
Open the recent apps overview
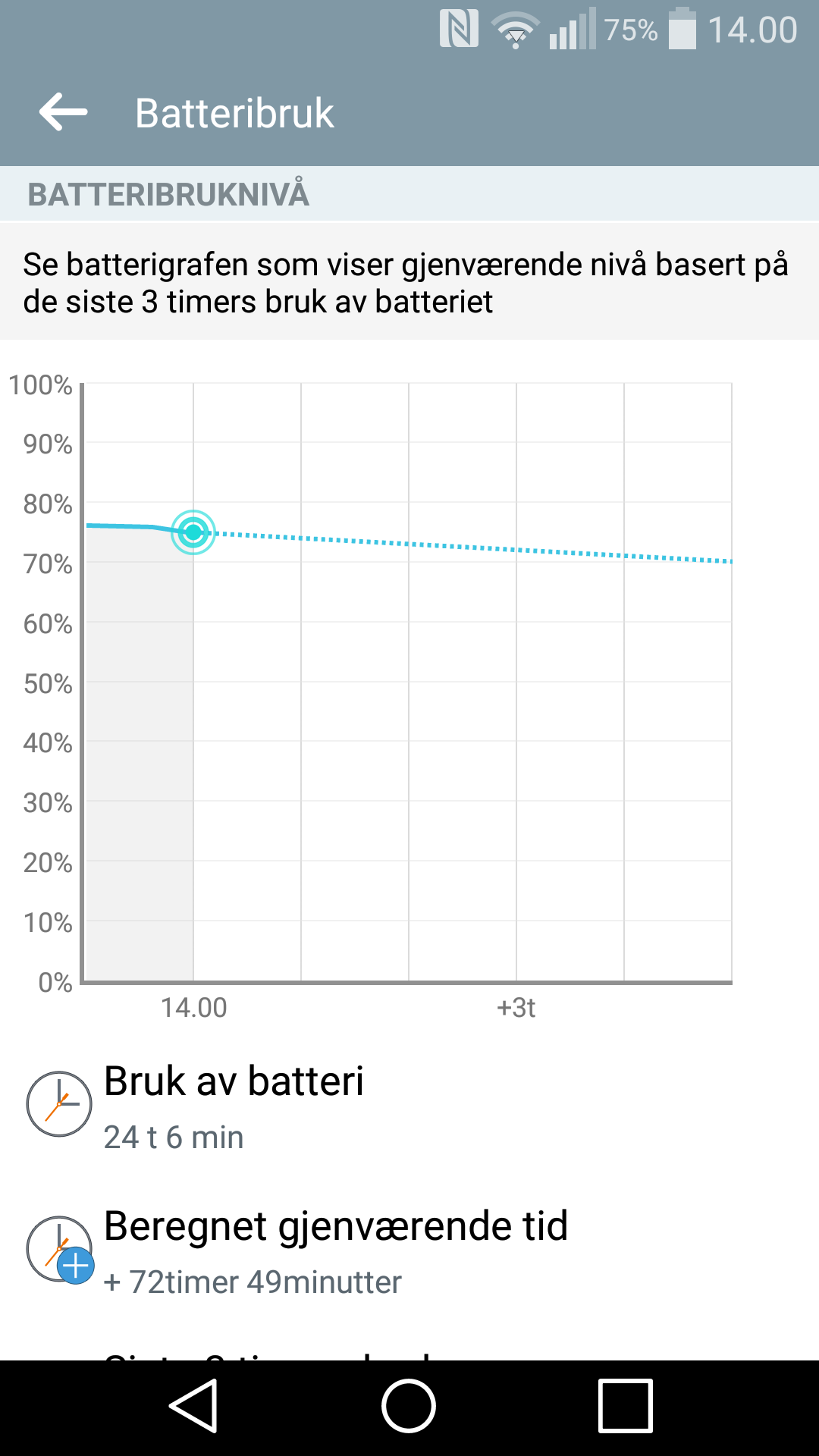[x=626, y=1406]
